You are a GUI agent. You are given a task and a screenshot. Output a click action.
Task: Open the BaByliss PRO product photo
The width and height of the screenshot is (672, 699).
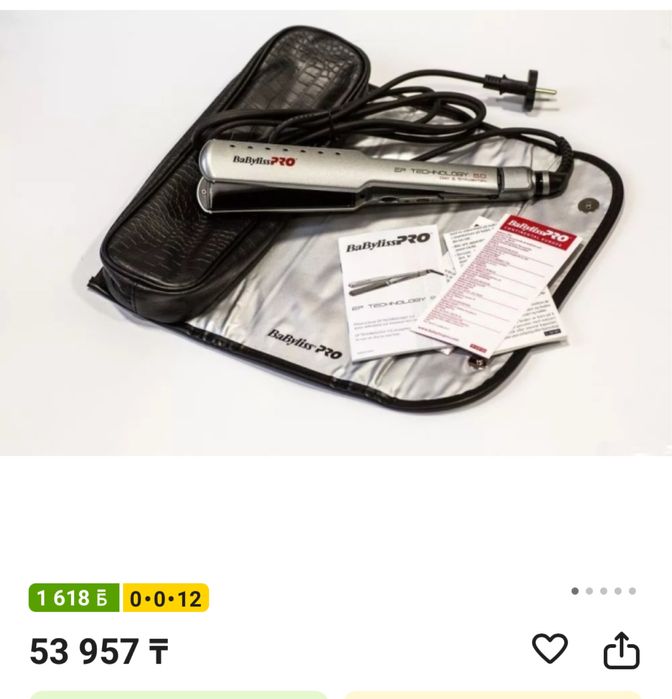pyautogui.click(x=336, y=230)
